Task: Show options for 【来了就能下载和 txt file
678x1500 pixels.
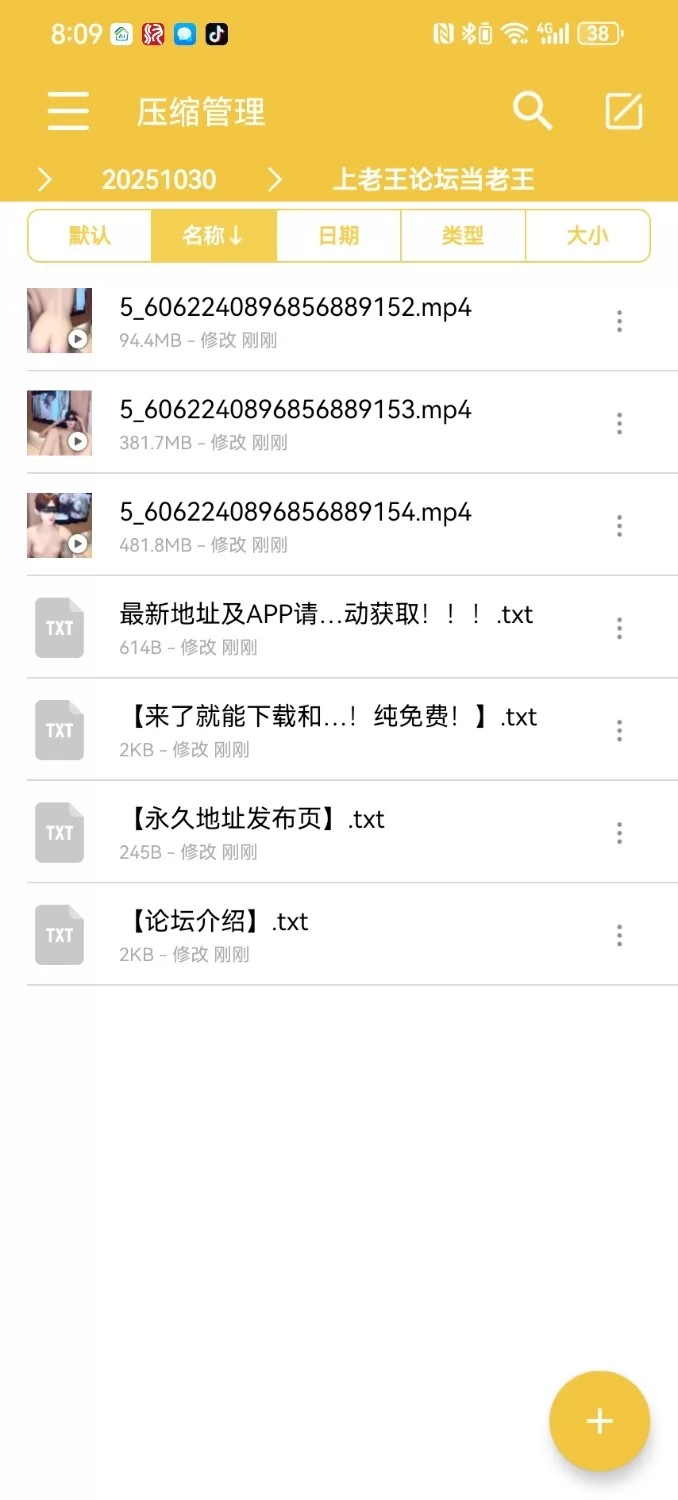Action: (619, 730)
